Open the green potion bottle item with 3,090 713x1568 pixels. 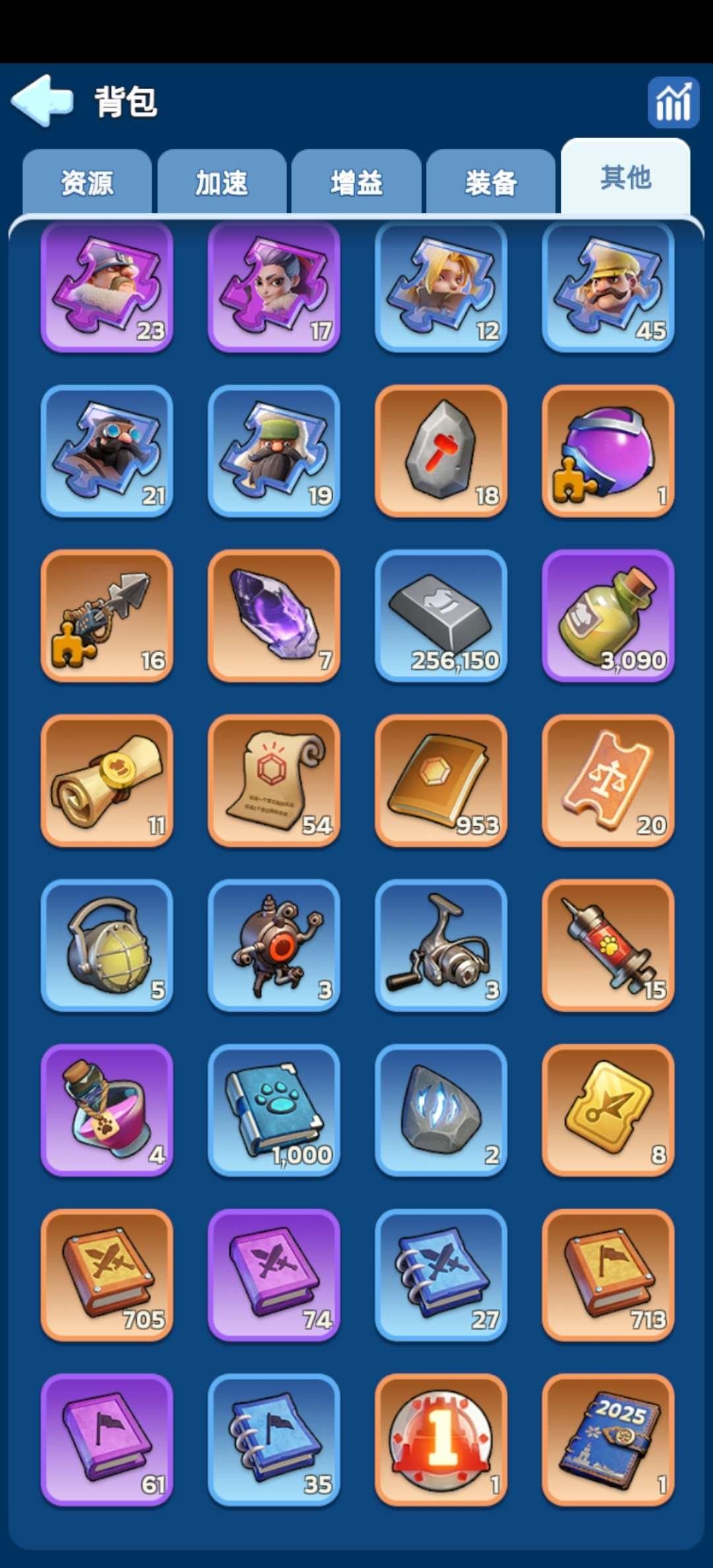[x=608, y=616]
